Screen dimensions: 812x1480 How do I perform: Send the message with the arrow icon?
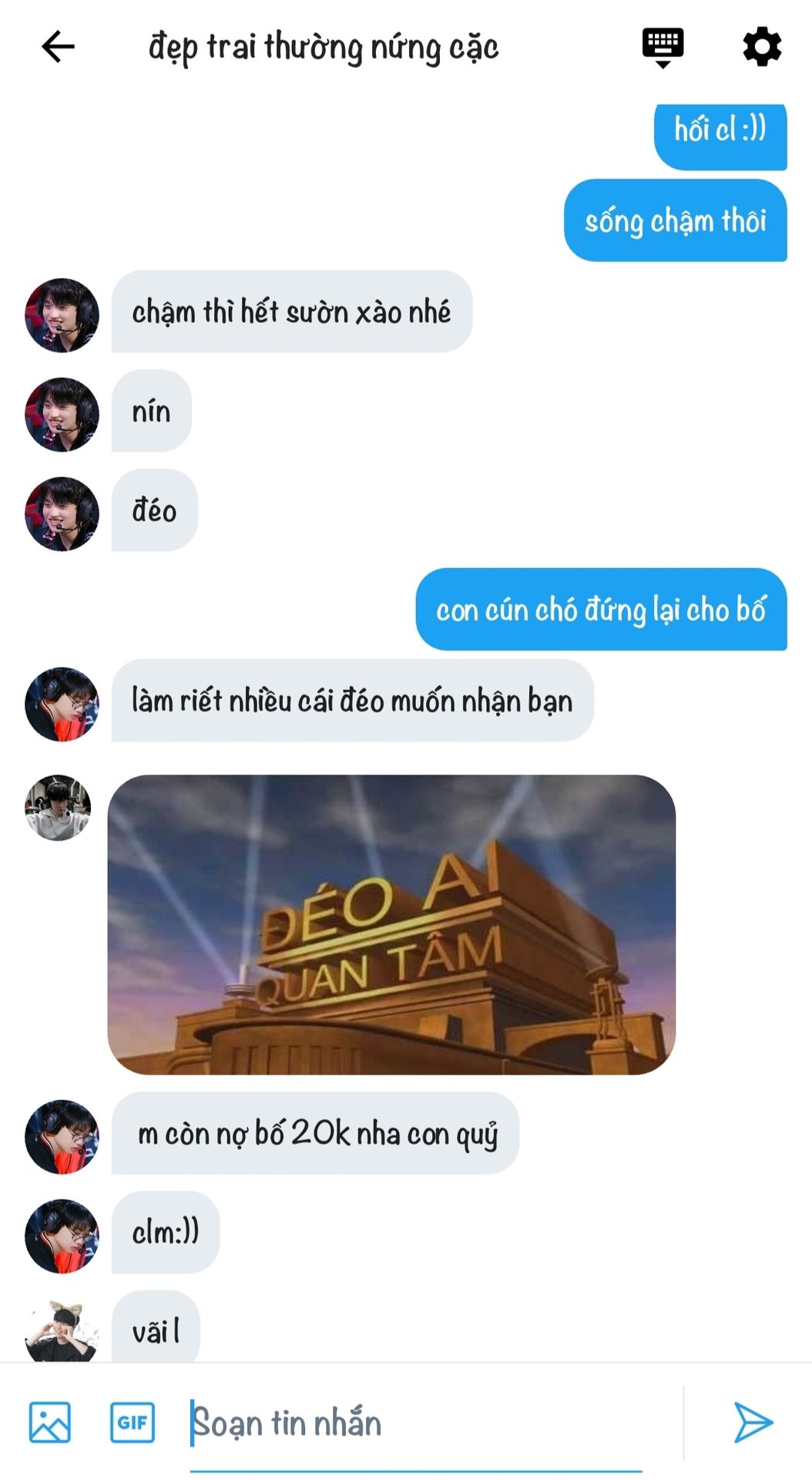point(753,1422)
